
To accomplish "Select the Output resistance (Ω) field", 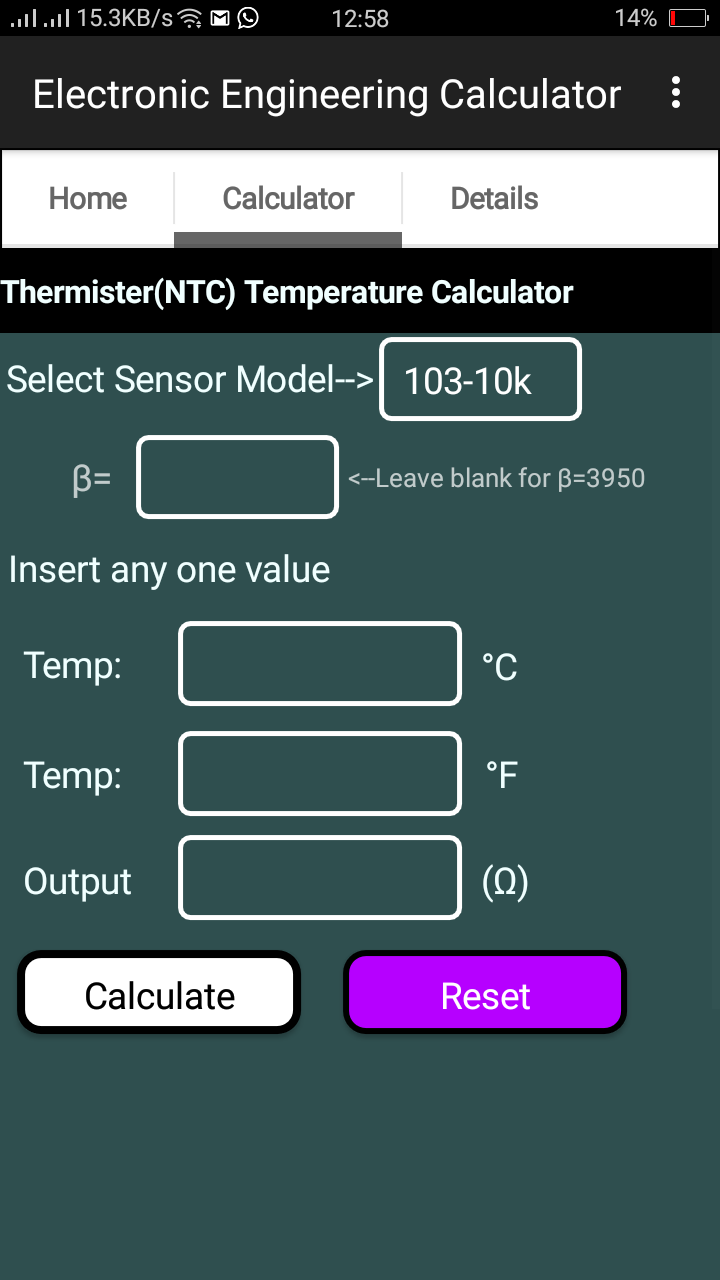I will click(320, 879).
